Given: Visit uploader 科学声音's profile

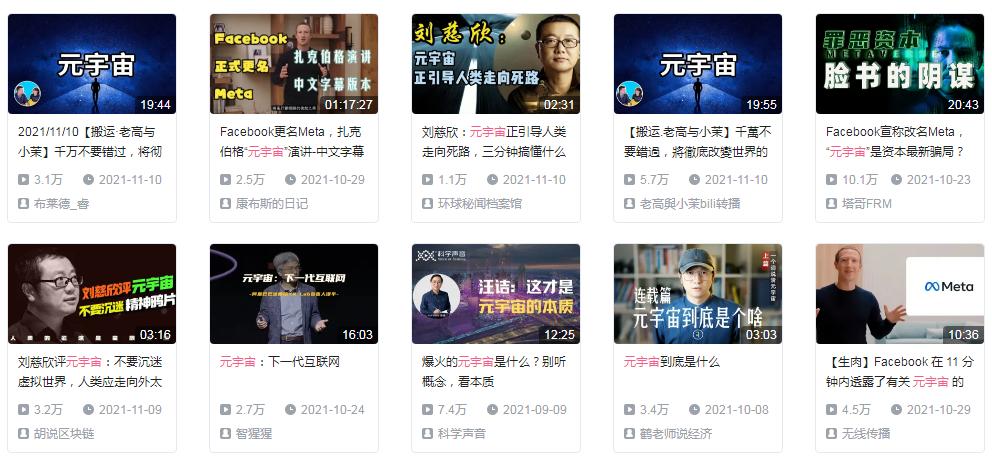Looking at the screenshot, I should [x=462, y=433].
